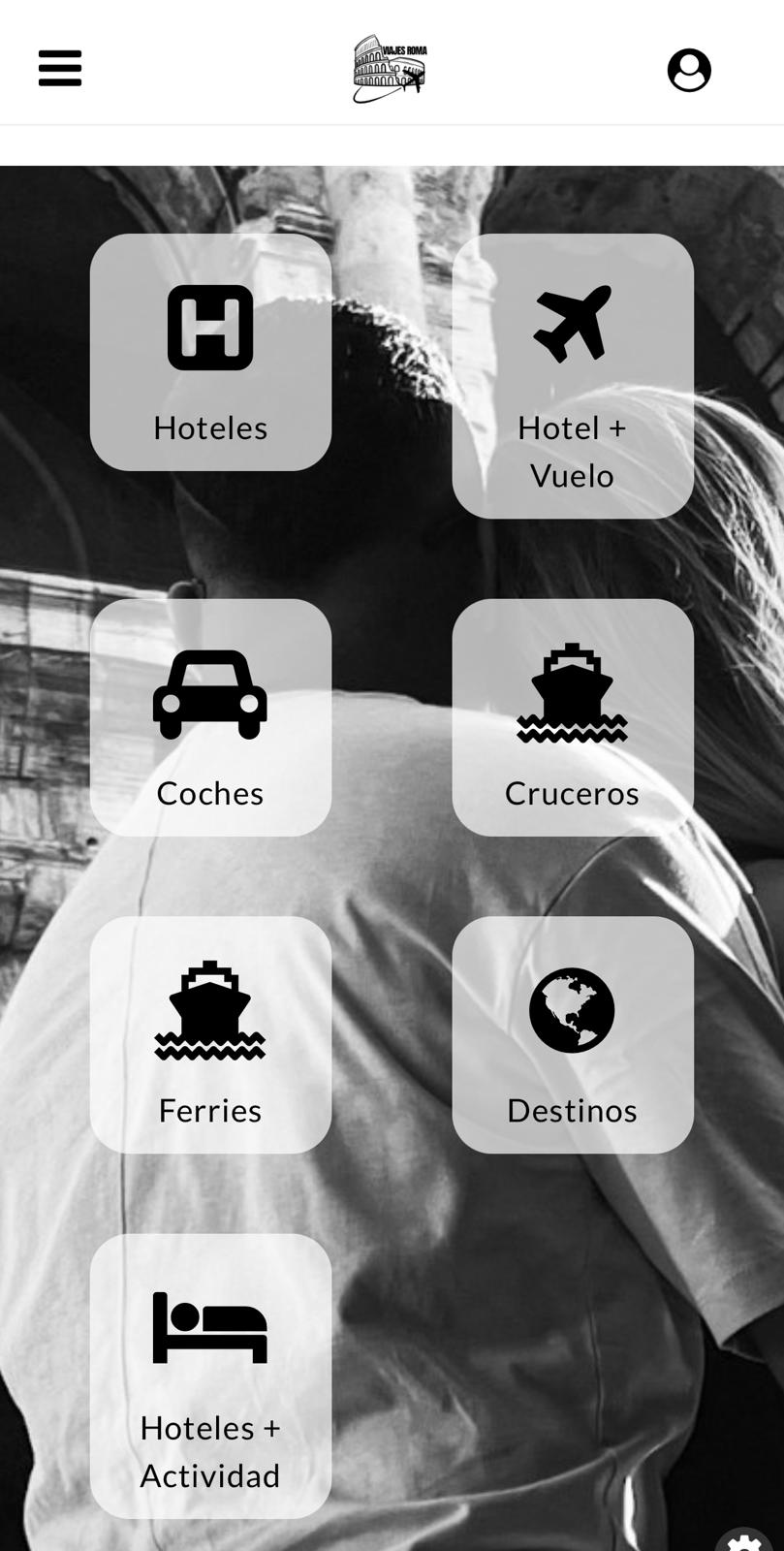
Task: Open the user account icon
Action: pos(689,70)
